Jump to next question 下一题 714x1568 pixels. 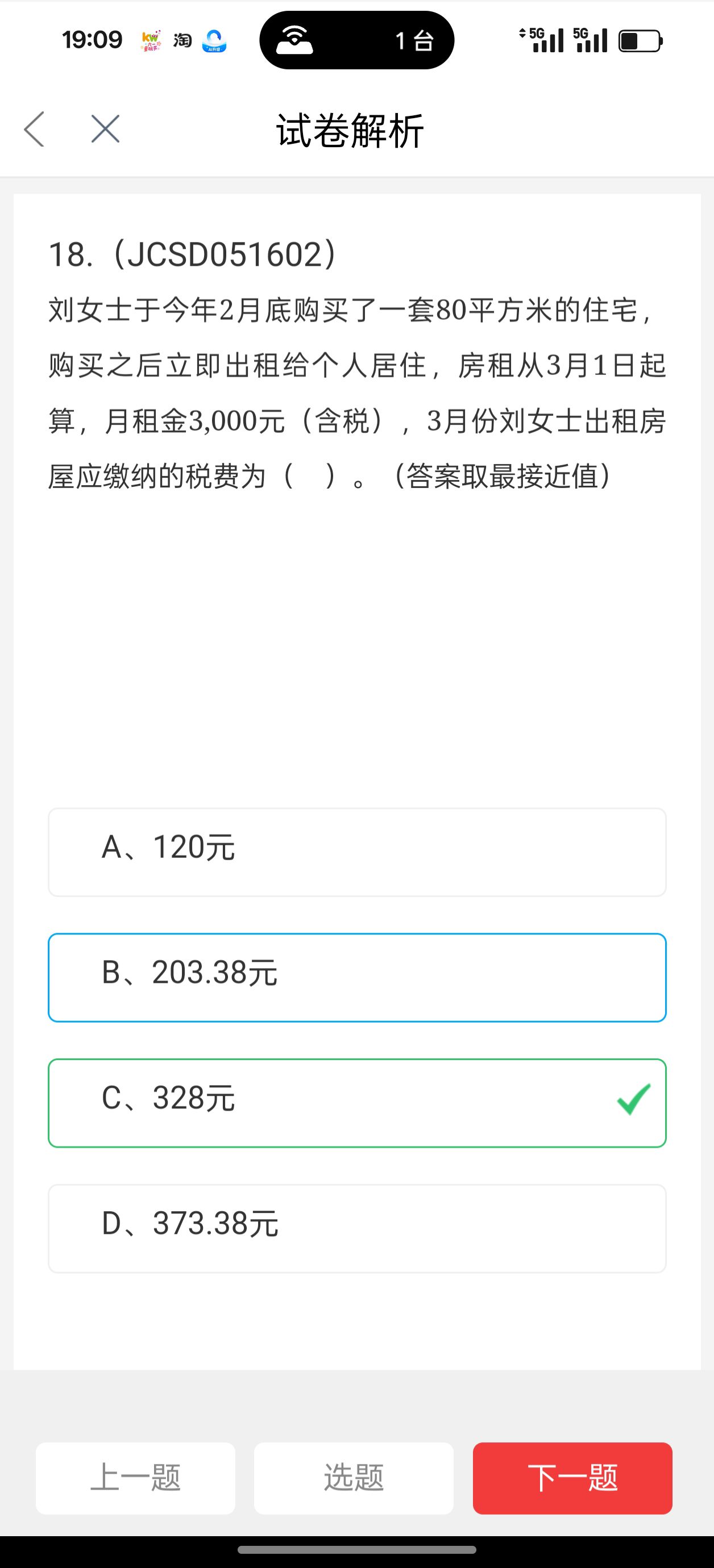pyautogui.click(x=572, y=1478)
